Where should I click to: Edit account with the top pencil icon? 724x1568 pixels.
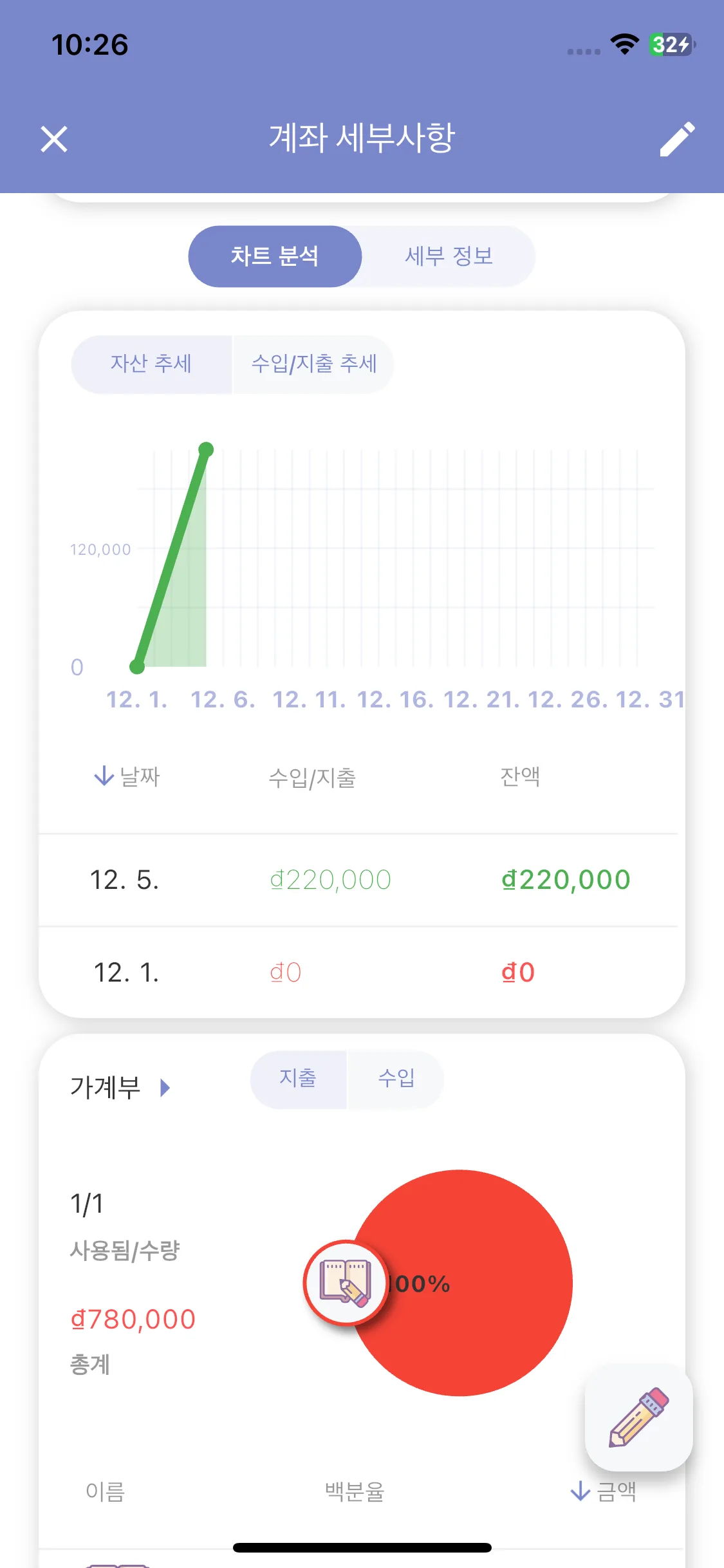677,139
